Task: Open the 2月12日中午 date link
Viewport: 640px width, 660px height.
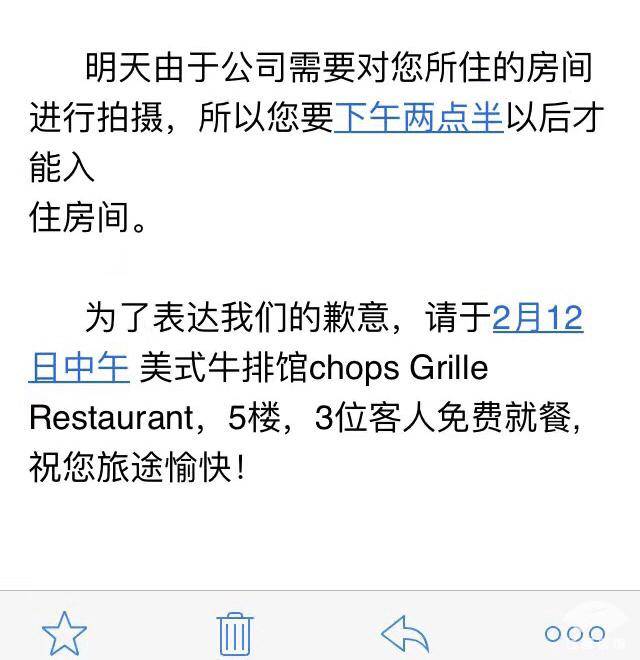Action: click(x=537, y=320)
